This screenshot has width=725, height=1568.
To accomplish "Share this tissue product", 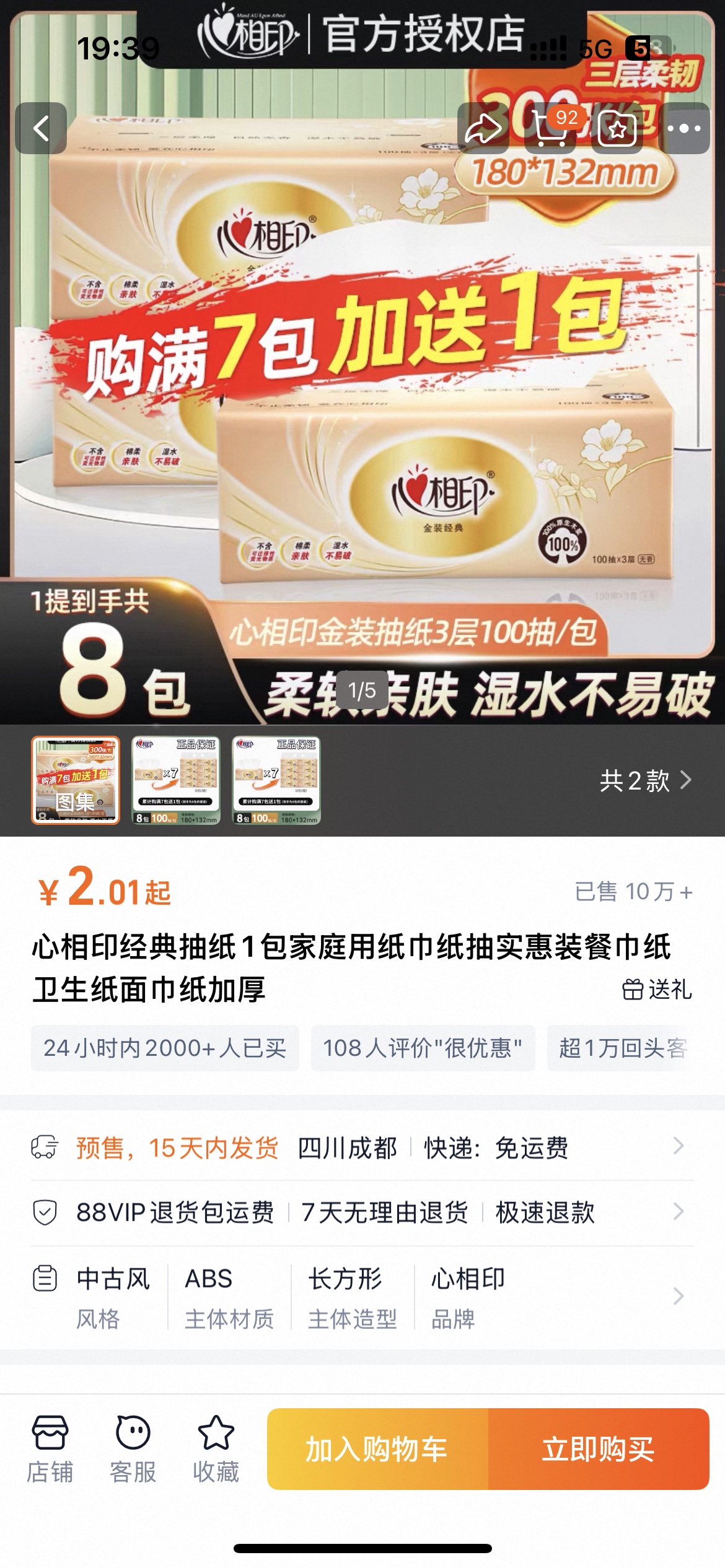I will pyautogui.click(x=483, y=129).
